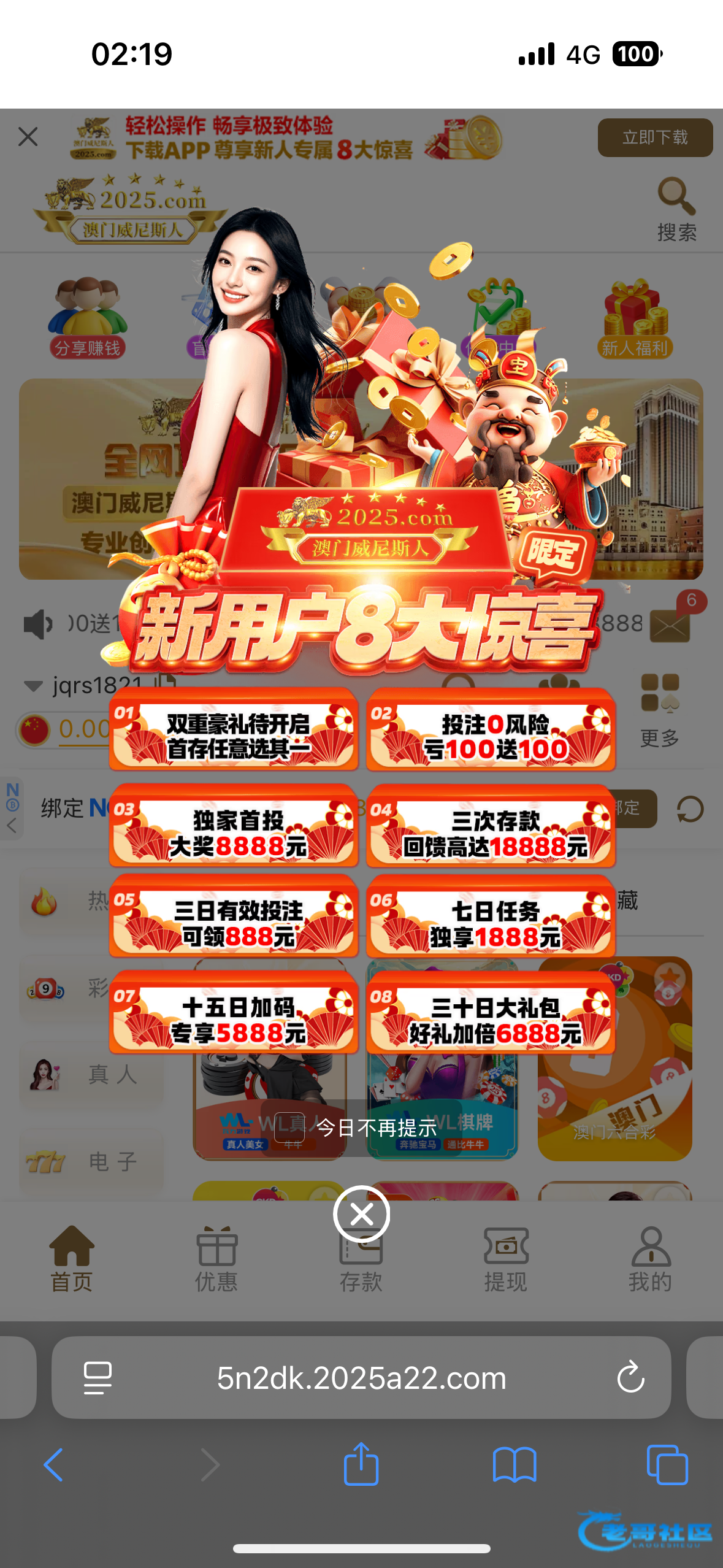Open offer 01 双重豪礼待开启
Image resolution: width=723 pixels, height=1568 pixels.
coord(234,729)
